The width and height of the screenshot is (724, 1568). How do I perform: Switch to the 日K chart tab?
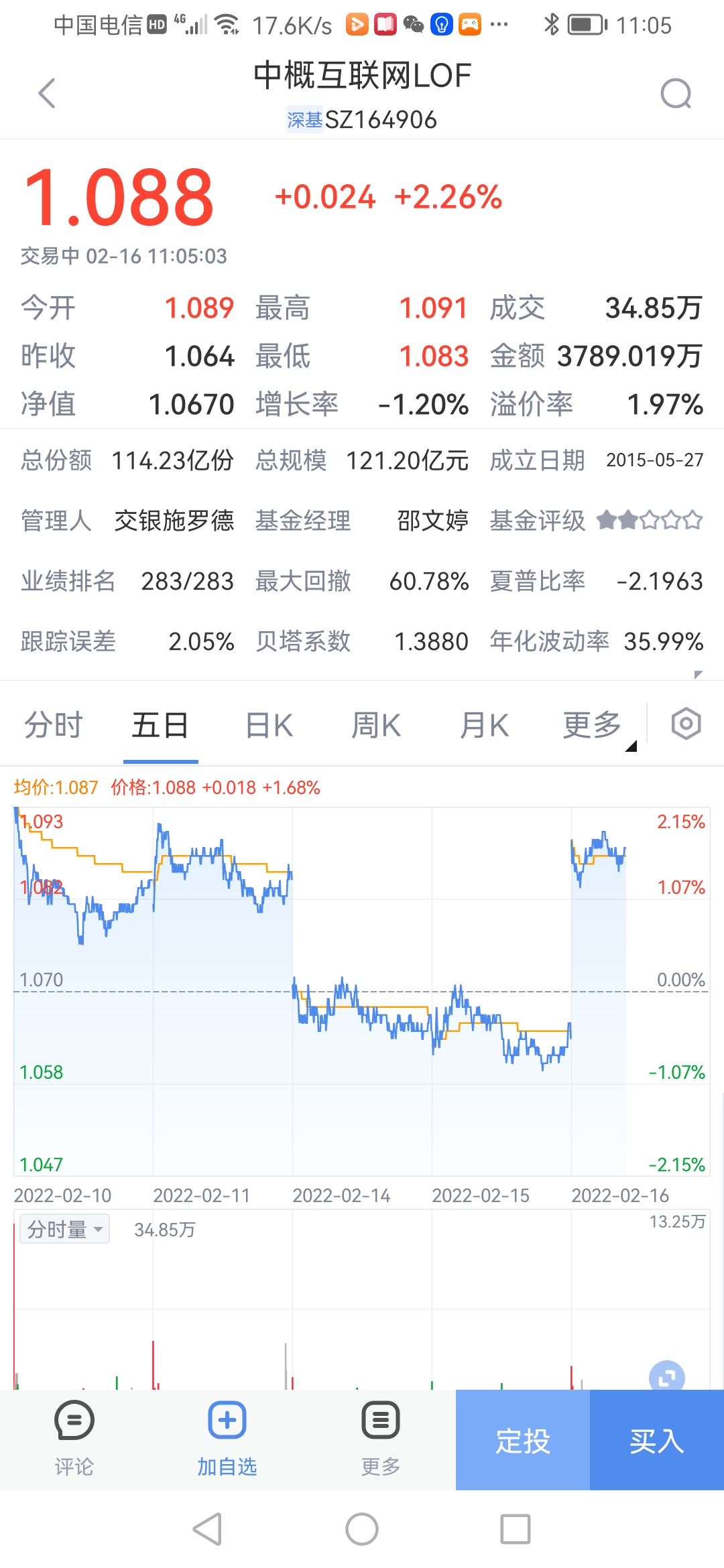pyautogui.click(x=269, y=725)
